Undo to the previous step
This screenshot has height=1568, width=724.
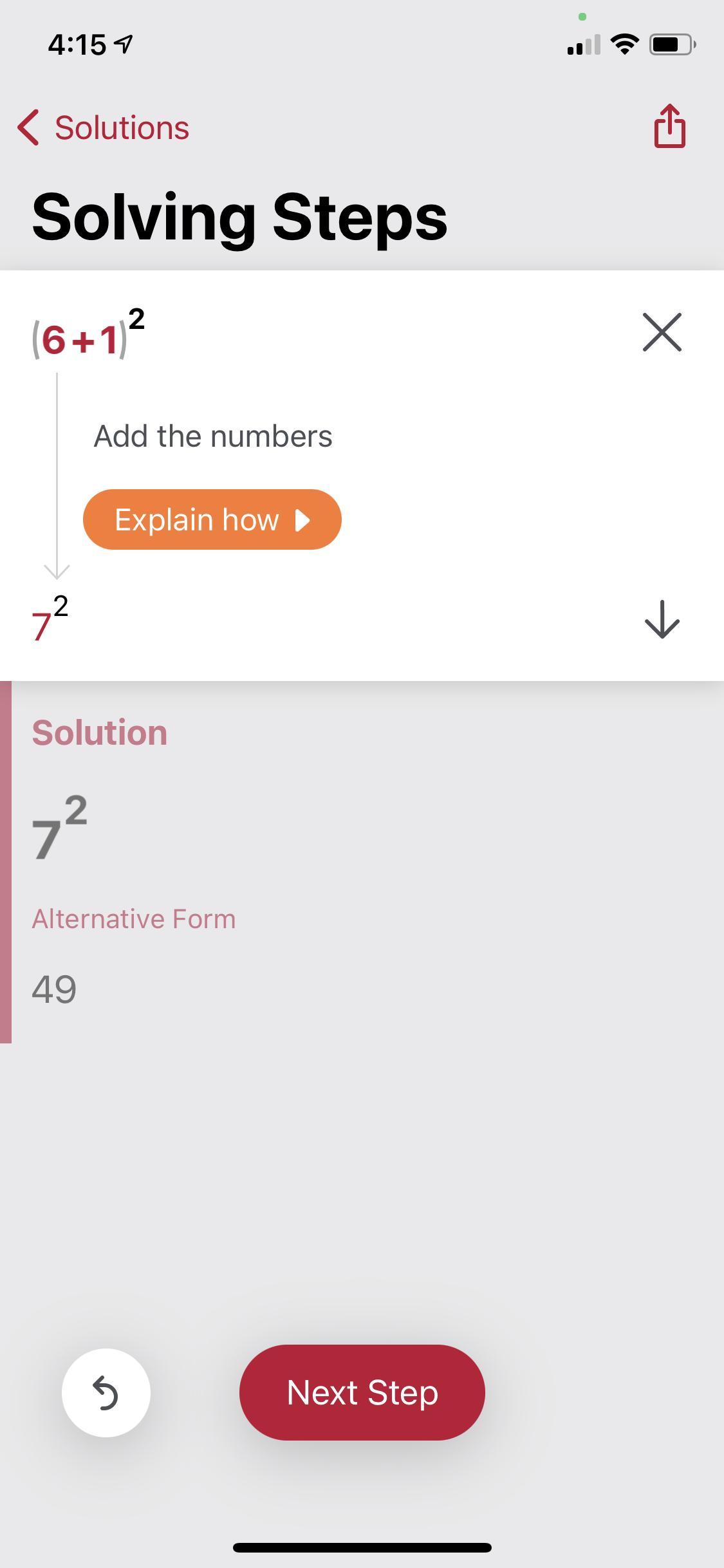pos(106,1392)
